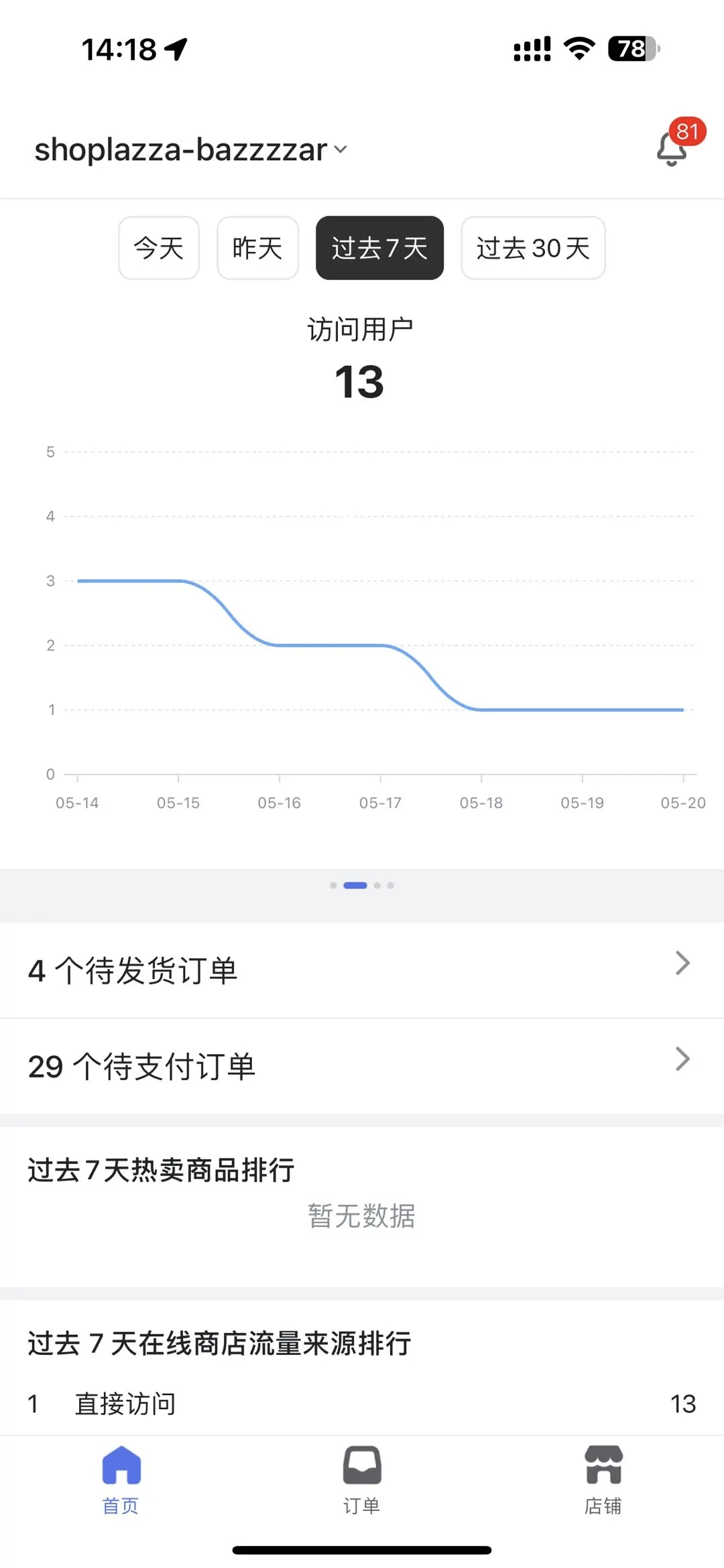Viewport: 724px width, 1568px height.
Task: Select the 今天 date filter
Action: (158, 248)
